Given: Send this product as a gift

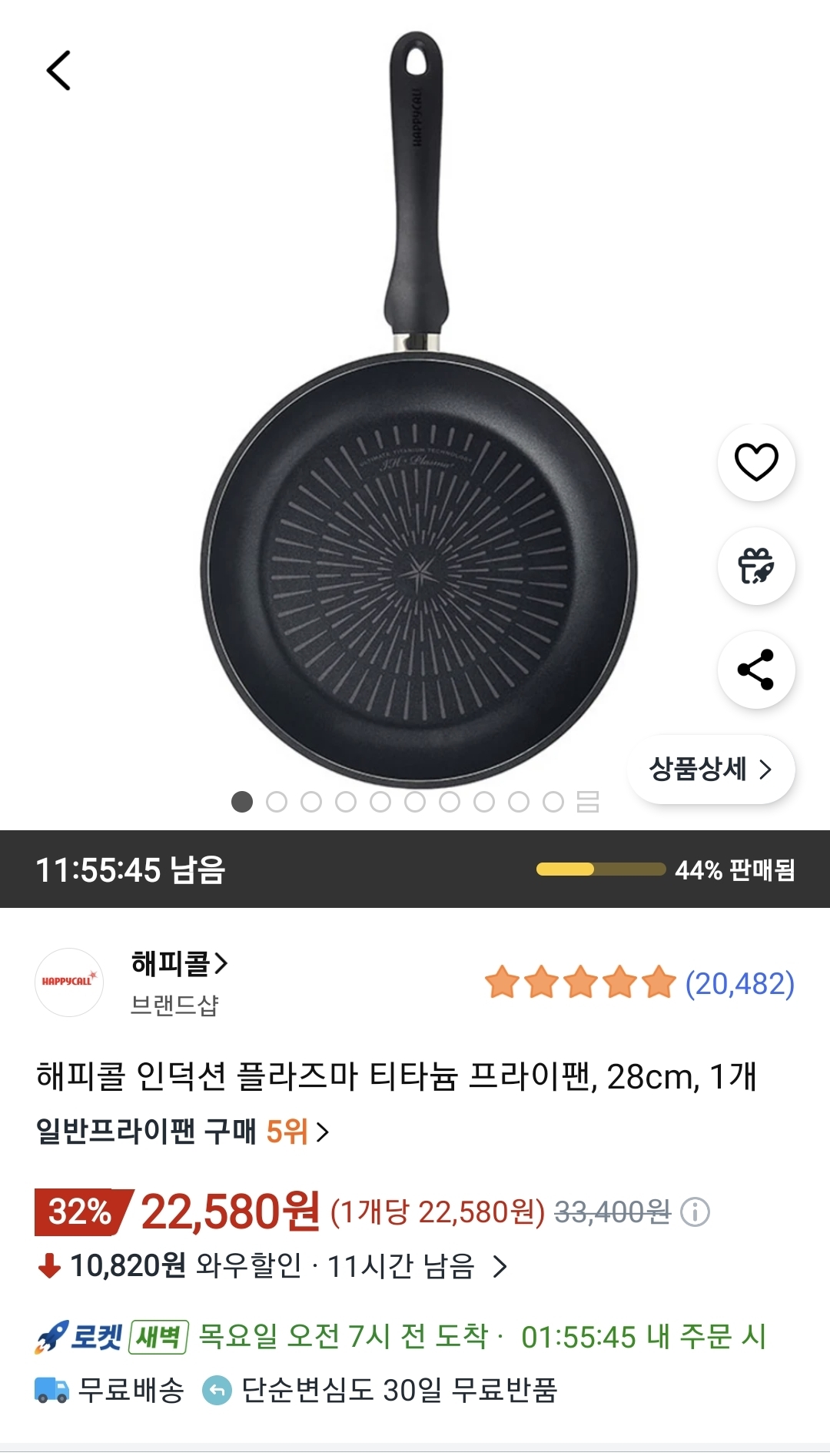Looking at the screenshot, I should pyautogui.click(x=756, y=567).
